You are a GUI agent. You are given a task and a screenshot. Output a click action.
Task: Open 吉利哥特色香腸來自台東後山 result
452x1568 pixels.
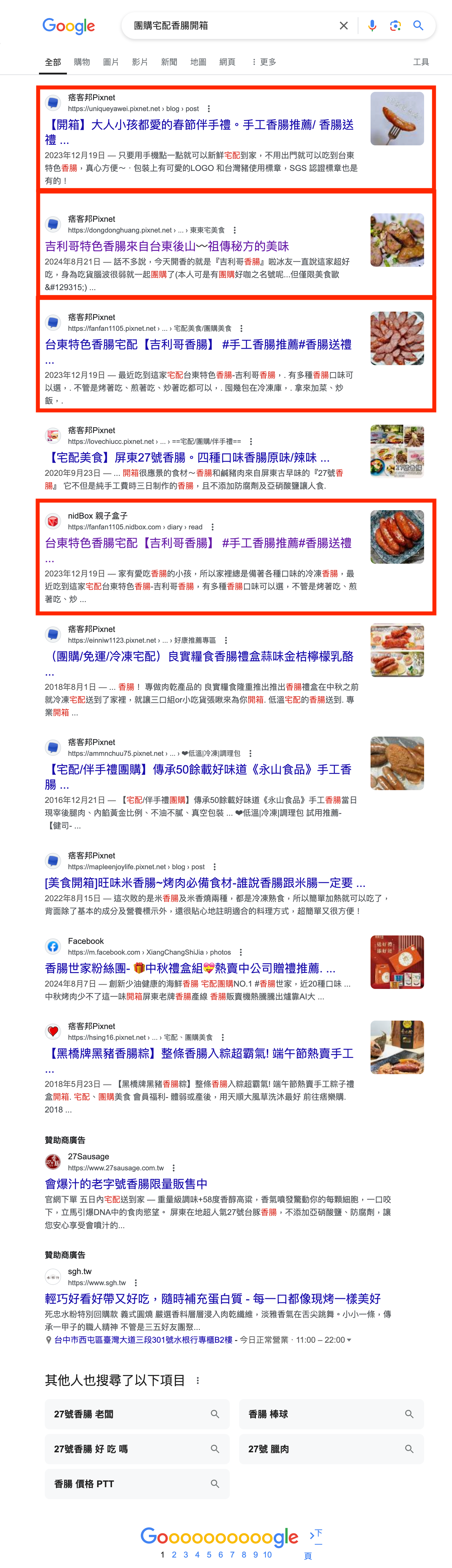[166, 247]
